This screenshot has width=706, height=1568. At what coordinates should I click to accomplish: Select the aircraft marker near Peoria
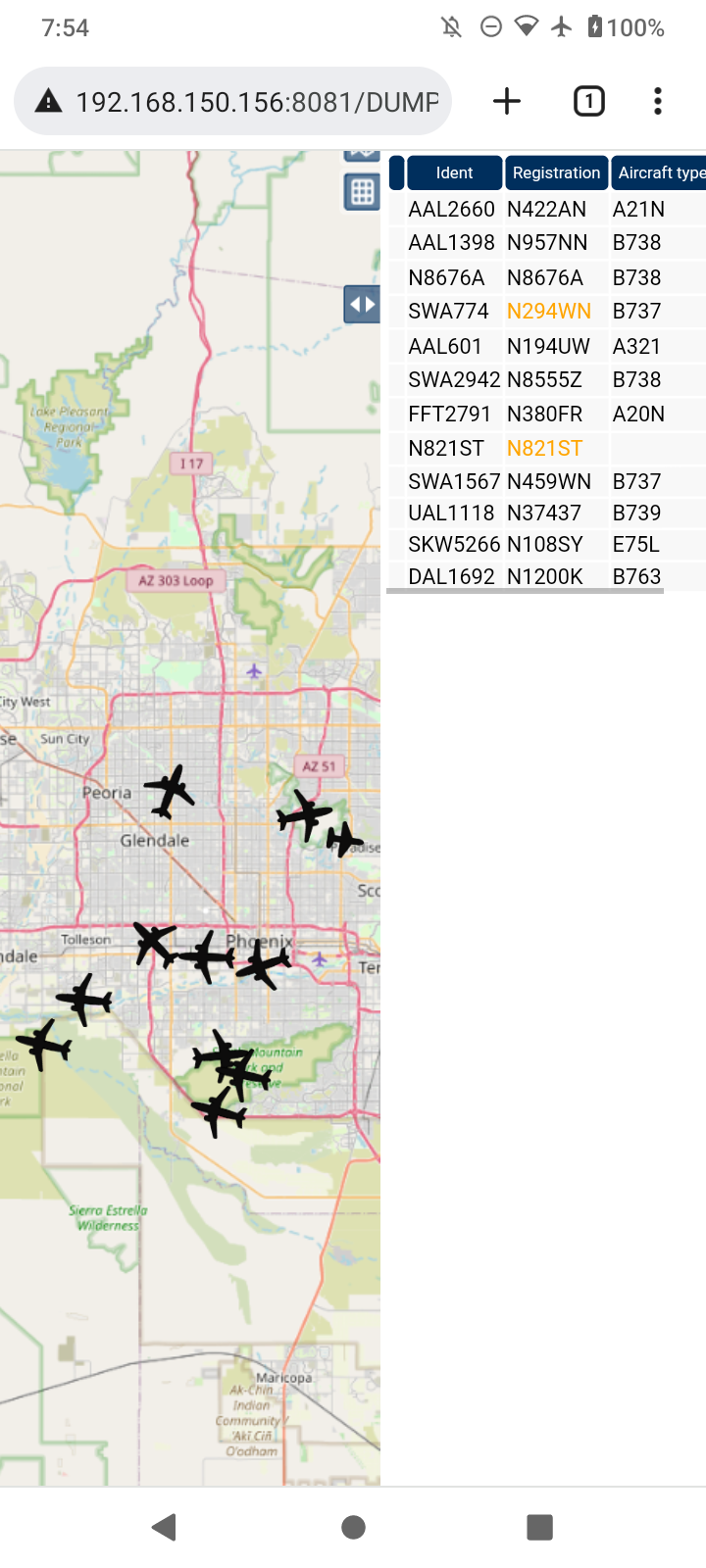click(x=170, y=791)
